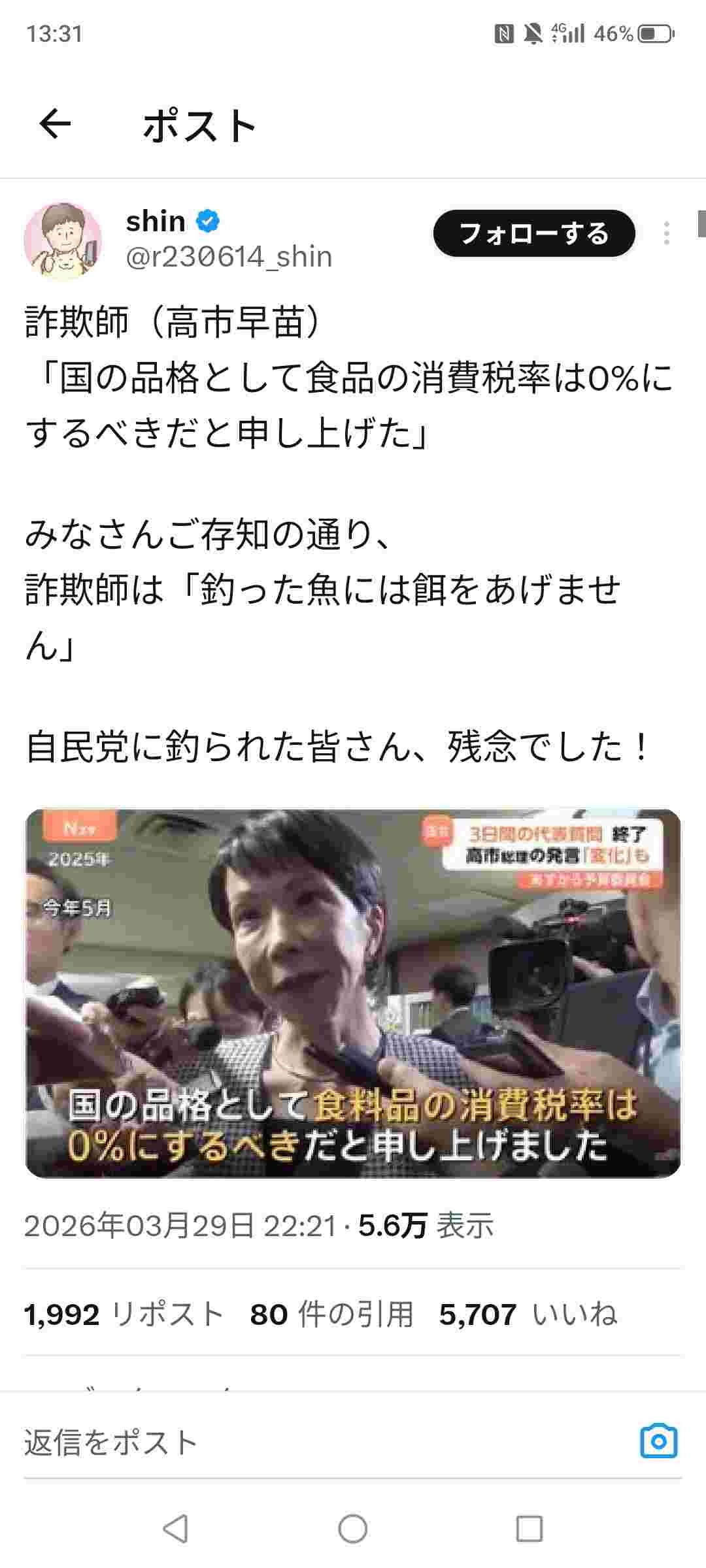The image size is (706, 1568).
Task: Go back using the top-left arrow
Action: 55,124
